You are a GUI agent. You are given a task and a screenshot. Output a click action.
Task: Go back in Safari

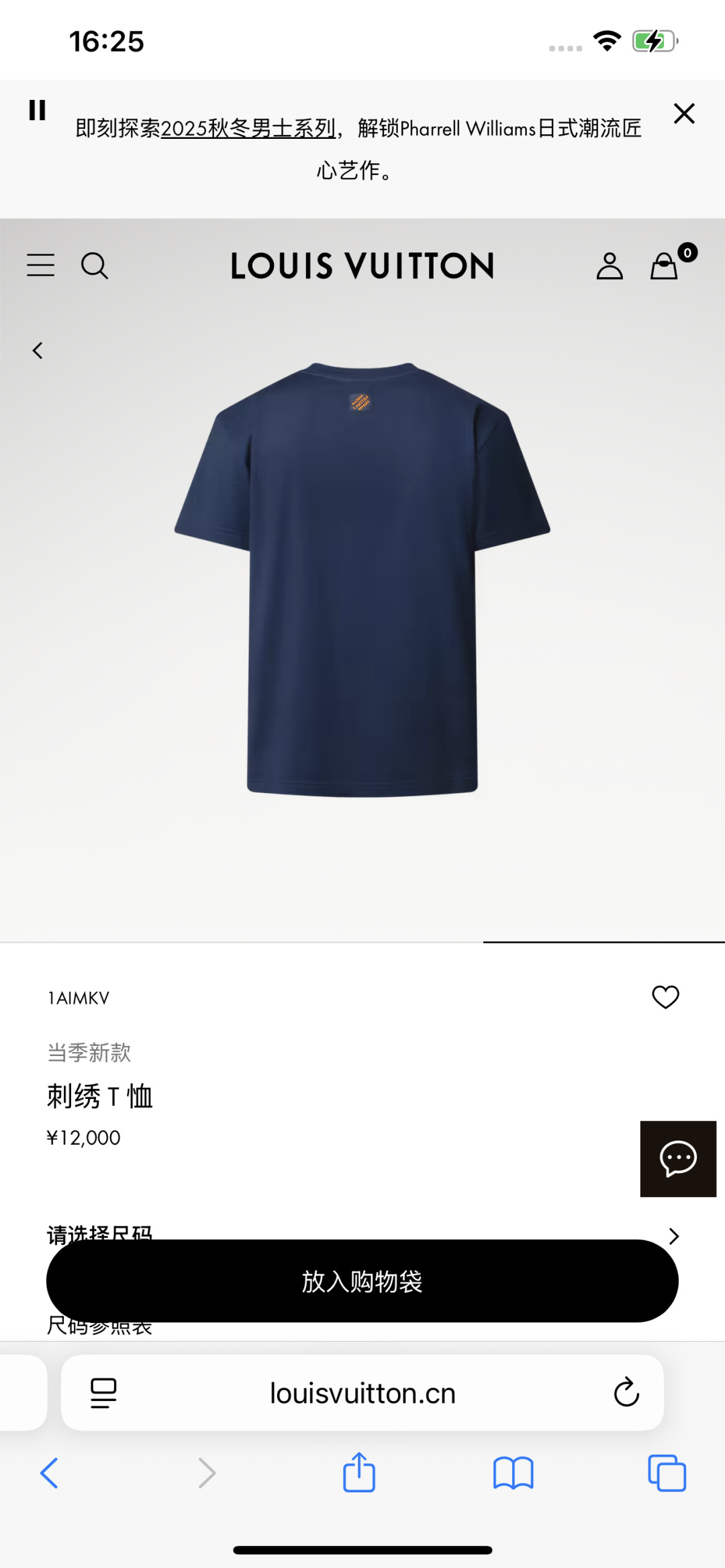(49, 1473)
